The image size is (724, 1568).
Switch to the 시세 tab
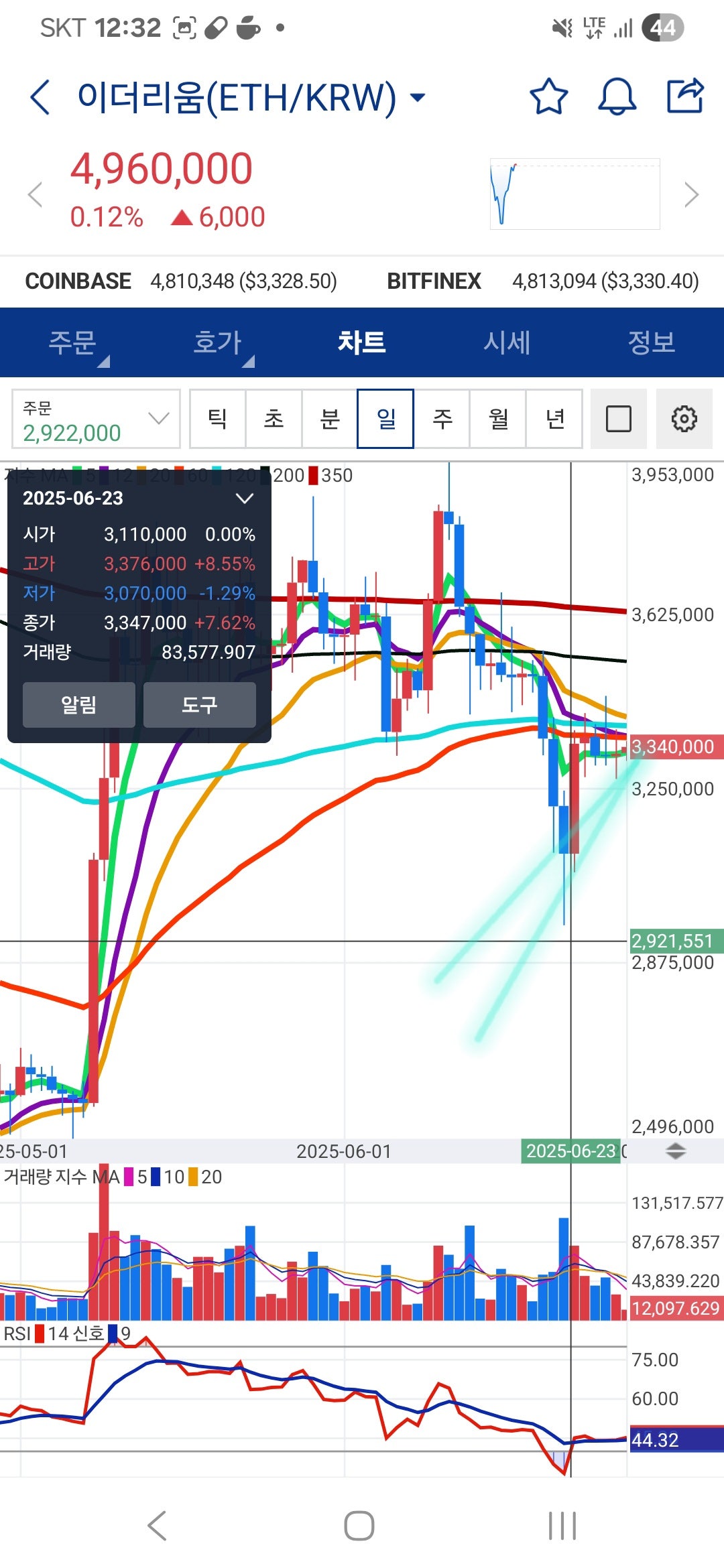pos(507,342)
